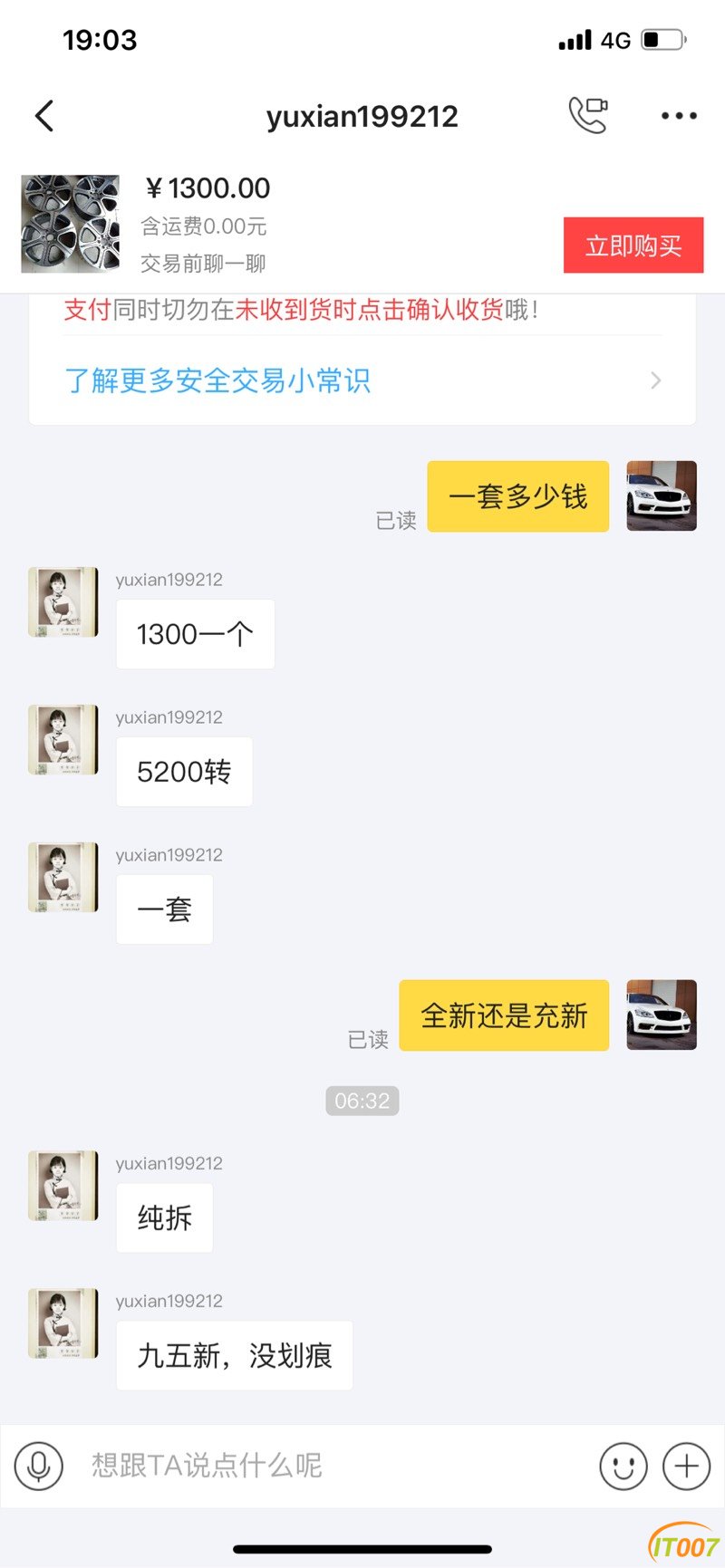Open 了解更多安全交易小常识 link
Image resolution: width=725 pixels, height=1568 pixels.
(x=217, y=380)
